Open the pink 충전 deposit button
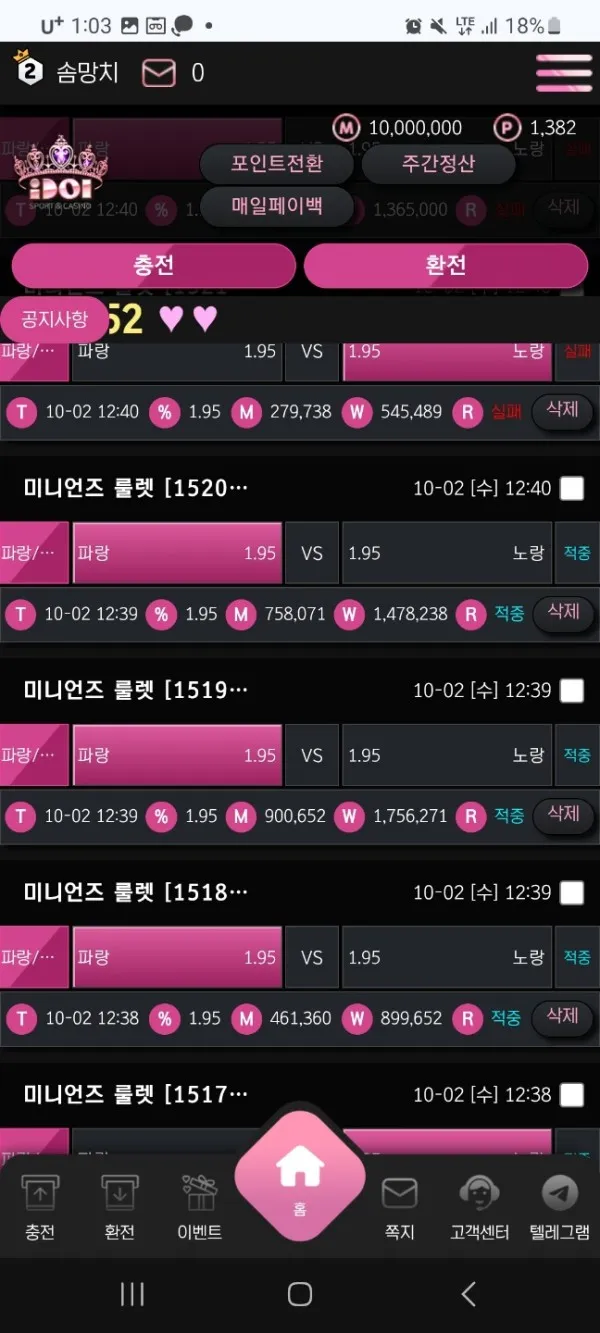 point(153,265)
